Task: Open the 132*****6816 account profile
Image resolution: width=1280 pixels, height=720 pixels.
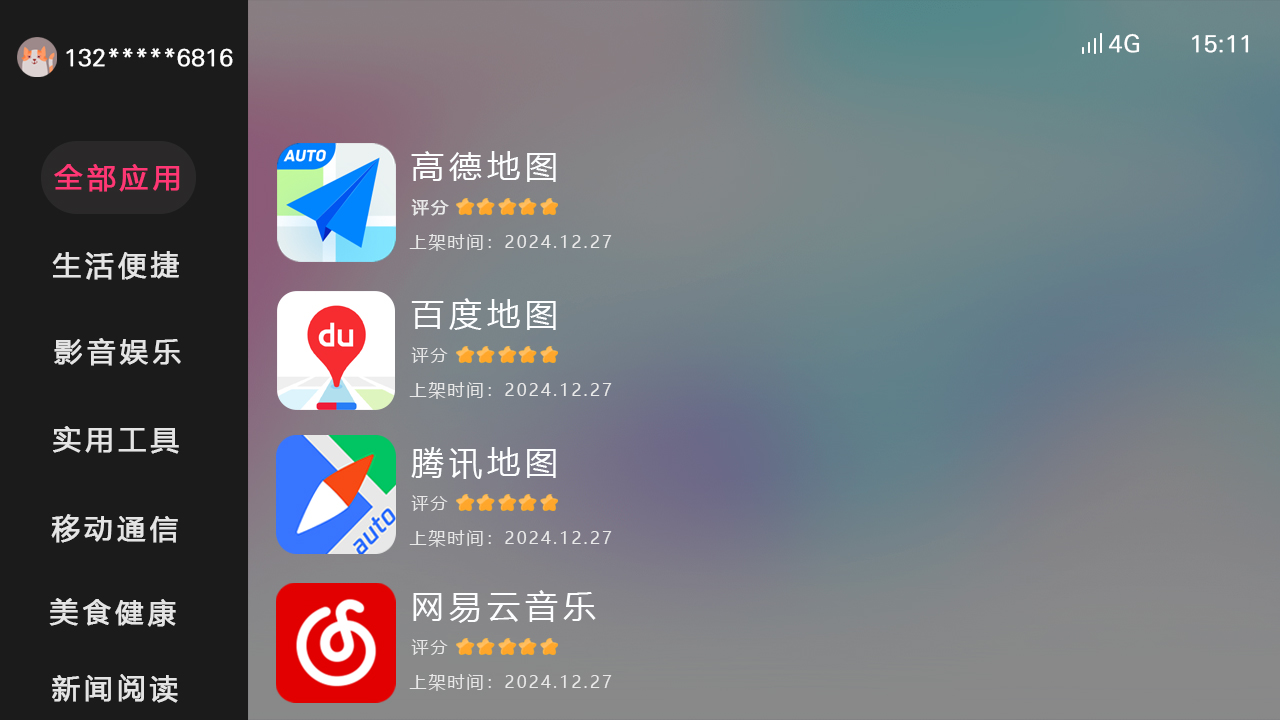Action: pyautogui.click(x=125, y=58)
